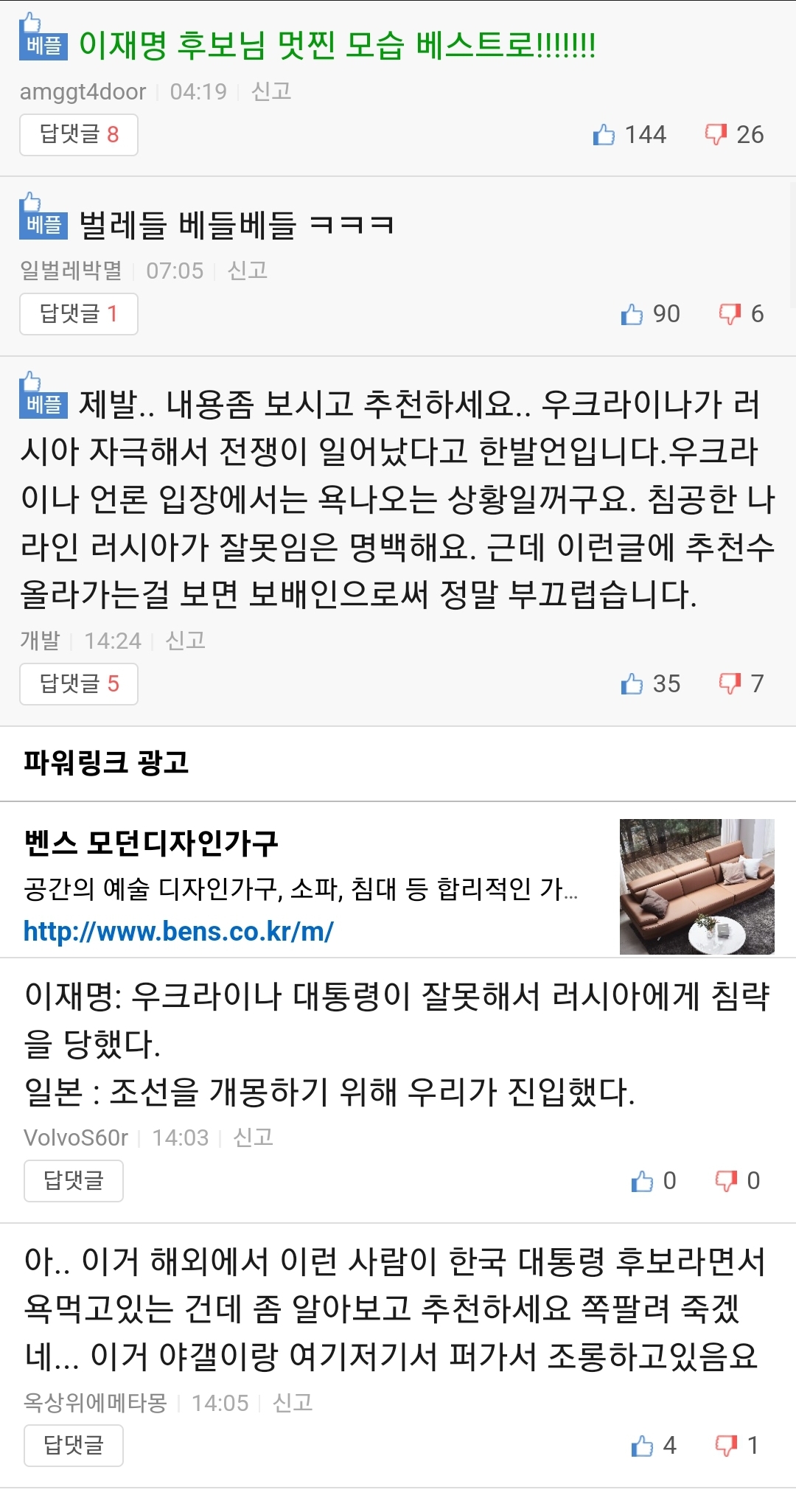Screen dimensions: 796x1512
Task: Reply to VolvoS60r's comment
Action: tap(73, 1181)
